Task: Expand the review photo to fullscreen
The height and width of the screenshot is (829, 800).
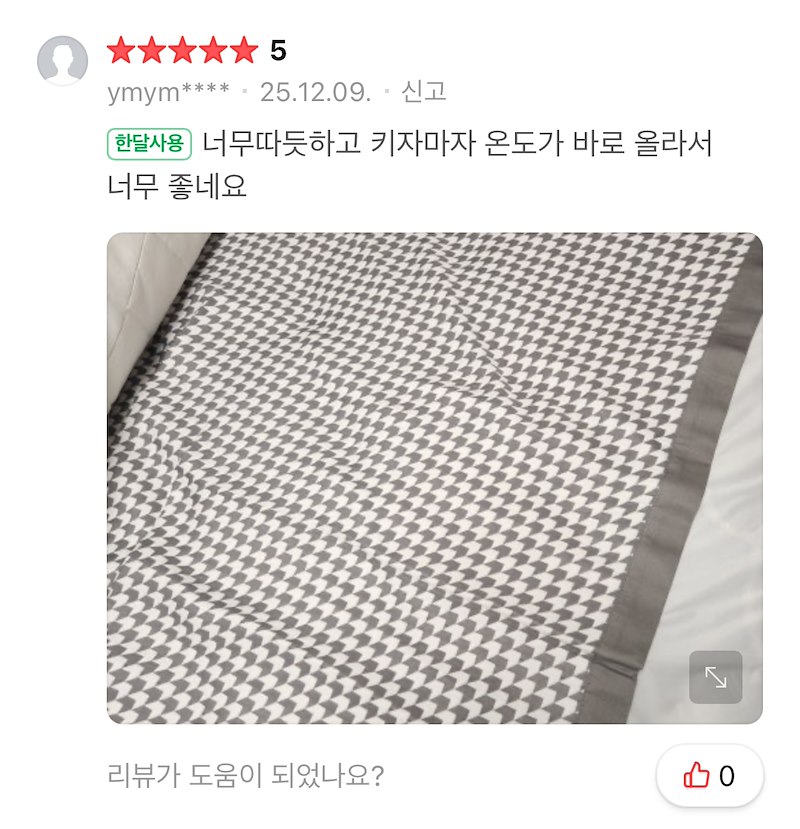Action: (715, 677)
